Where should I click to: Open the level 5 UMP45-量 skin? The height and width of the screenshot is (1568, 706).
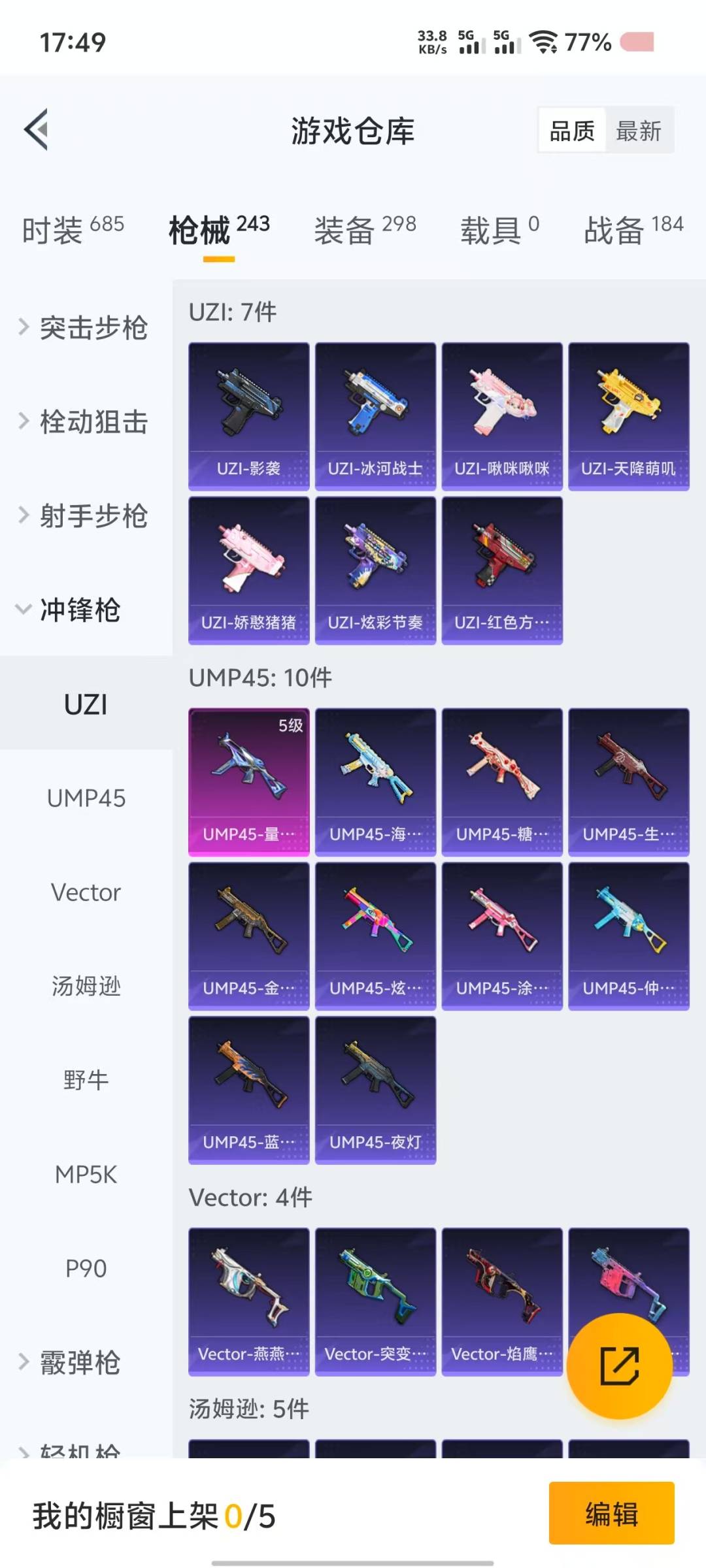[248, 782]
